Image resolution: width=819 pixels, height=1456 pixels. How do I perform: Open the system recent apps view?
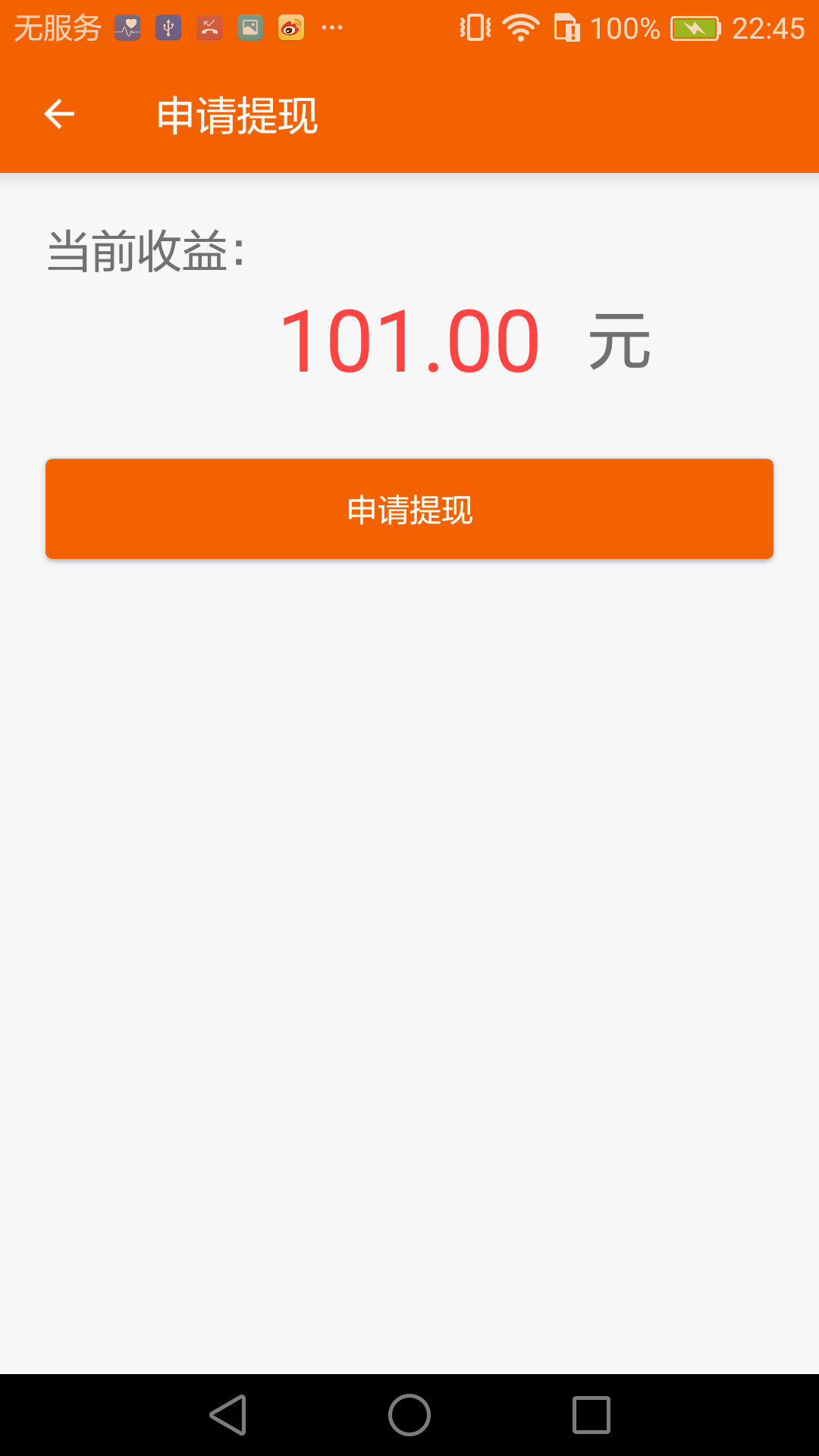[591, 1415]
